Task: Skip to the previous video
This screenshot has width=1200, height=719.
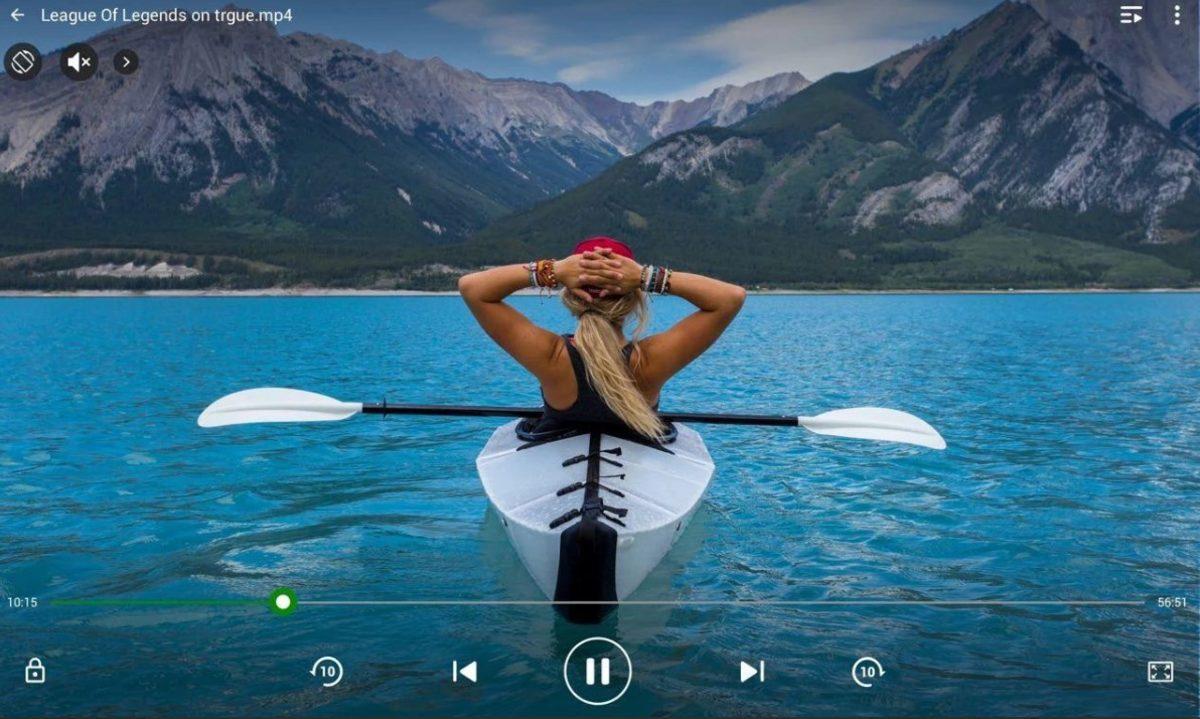Action: pos(464,671)
